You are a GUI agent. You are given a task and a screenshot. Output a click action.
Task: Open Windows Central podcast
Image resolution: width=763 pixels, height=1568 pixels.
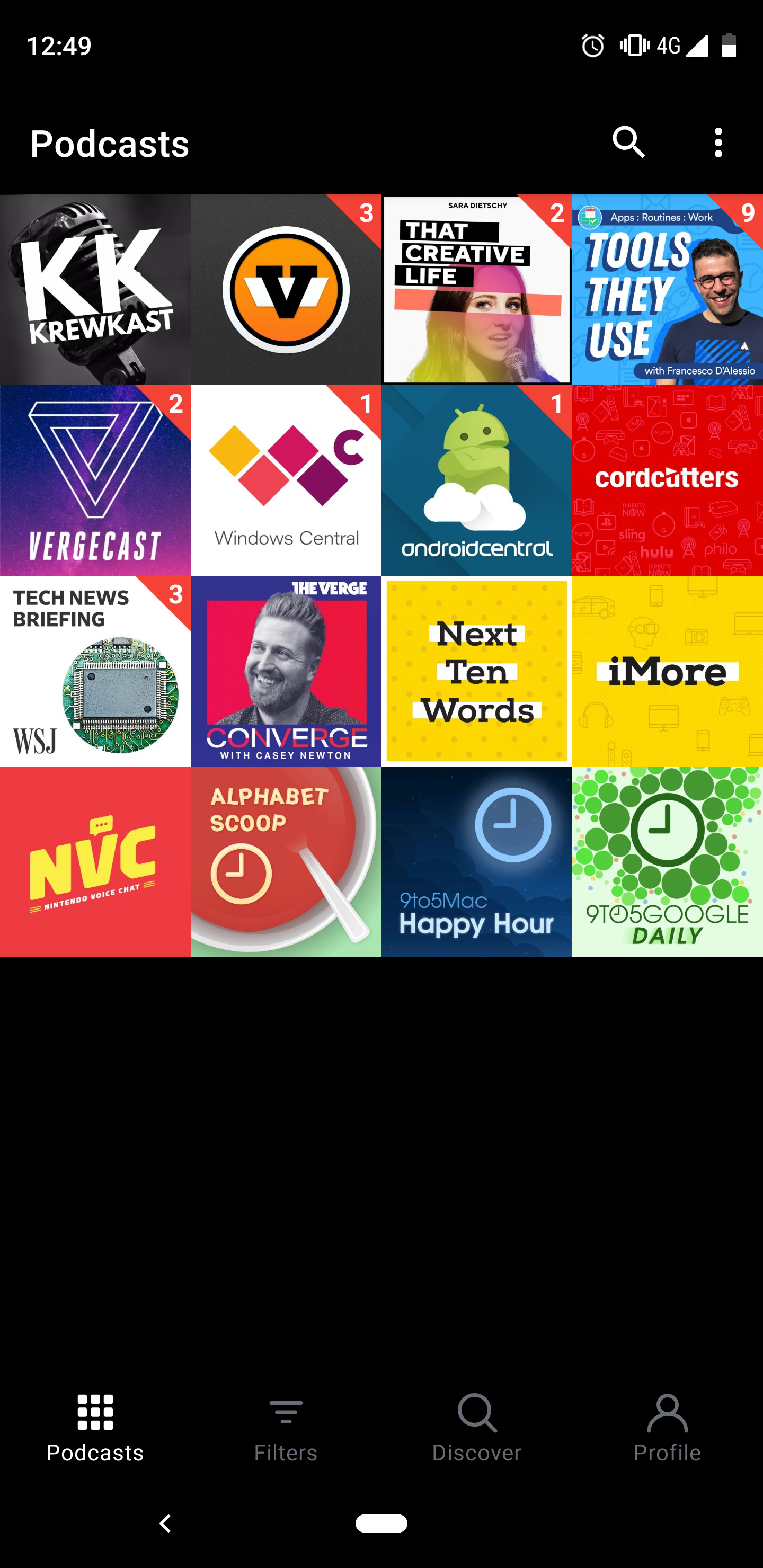pyautogui.click(x=286, y=480)
